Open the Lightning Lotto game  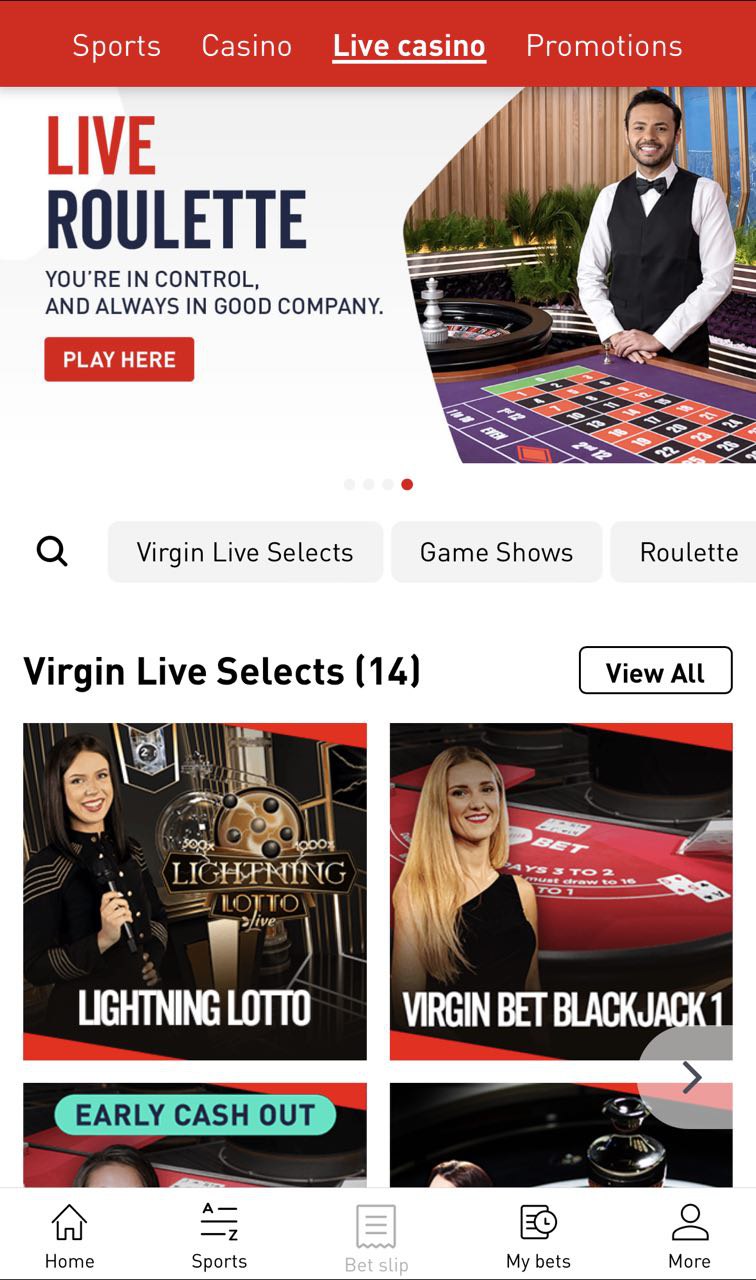pos(195,890)
